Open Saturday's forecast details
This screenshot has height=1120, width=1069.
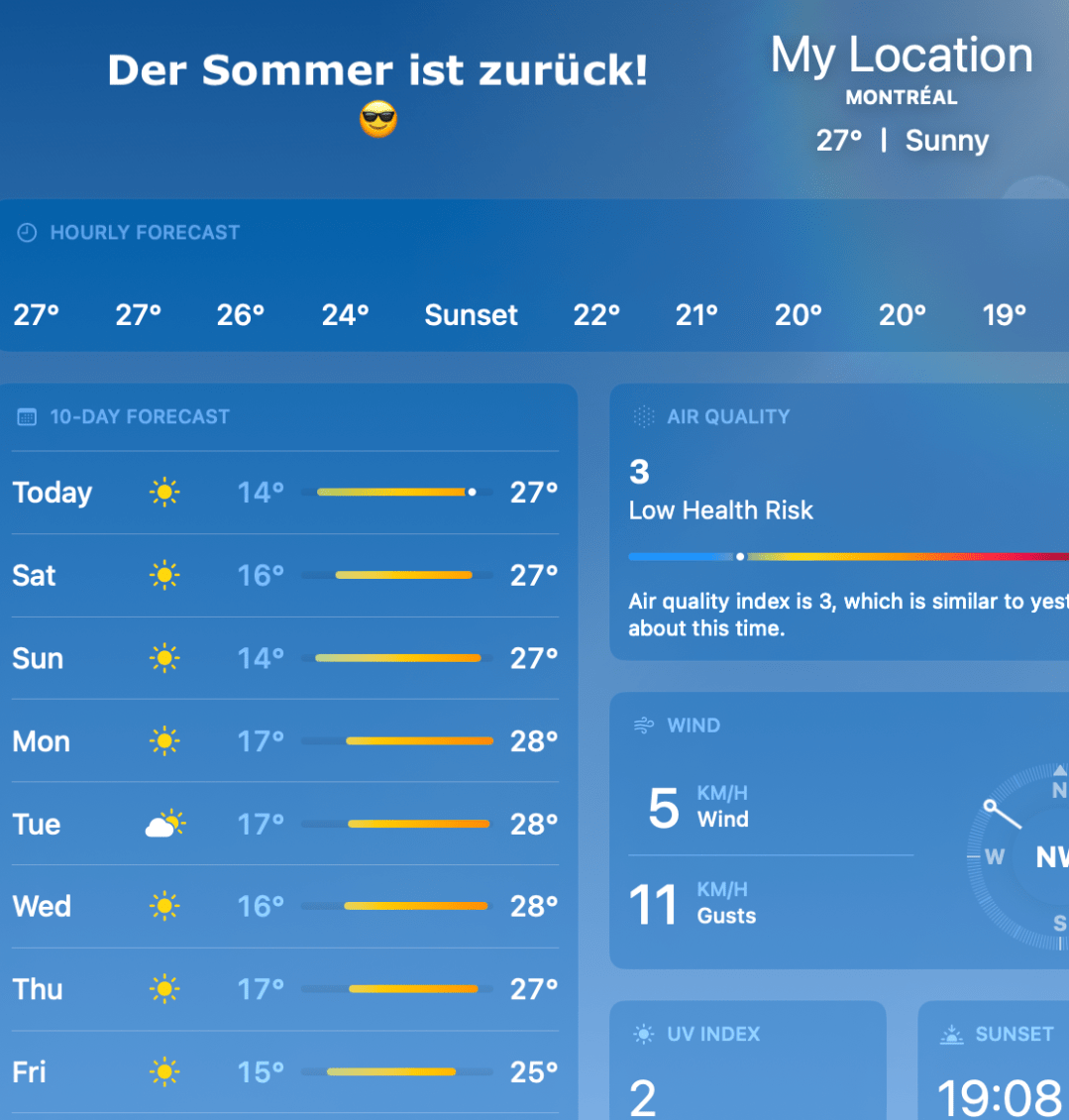tap(285, 576)
